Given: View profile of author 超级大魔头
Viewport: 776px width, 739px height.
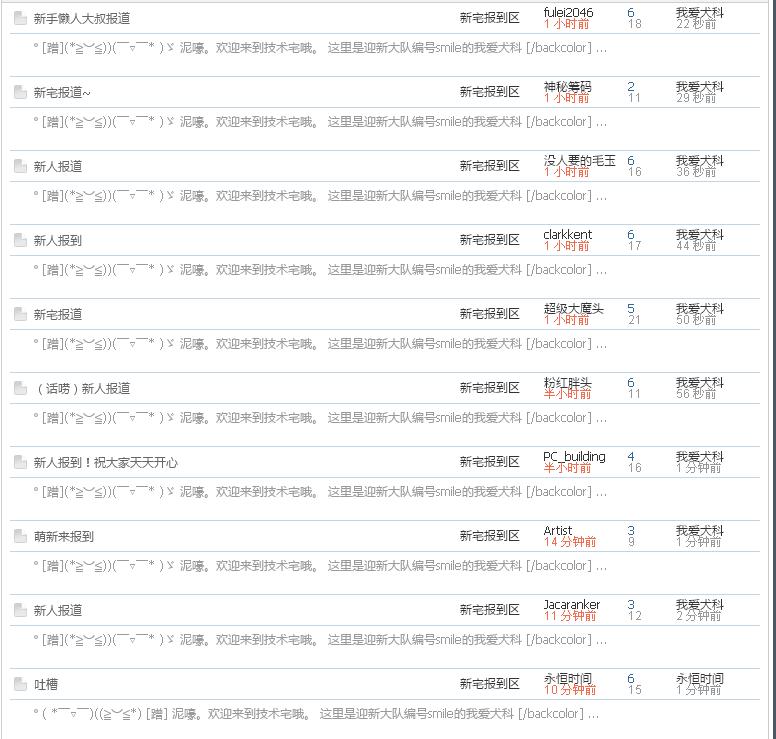Looking at the screenshot, I should pyautogui.click(x=573, y=309).
